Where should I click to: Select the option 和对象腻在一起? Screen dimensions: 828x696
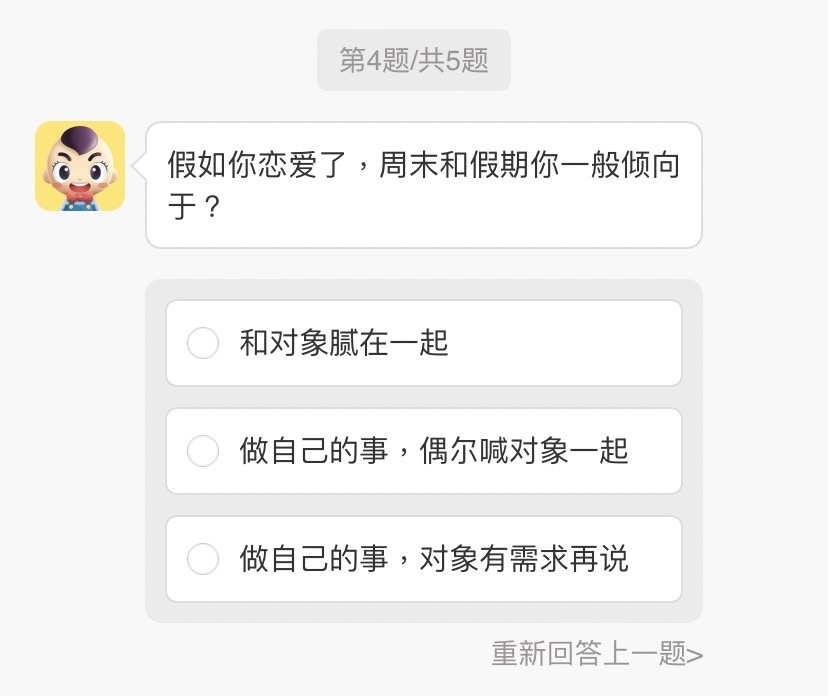pyautogui.click(x=423, y=343)
